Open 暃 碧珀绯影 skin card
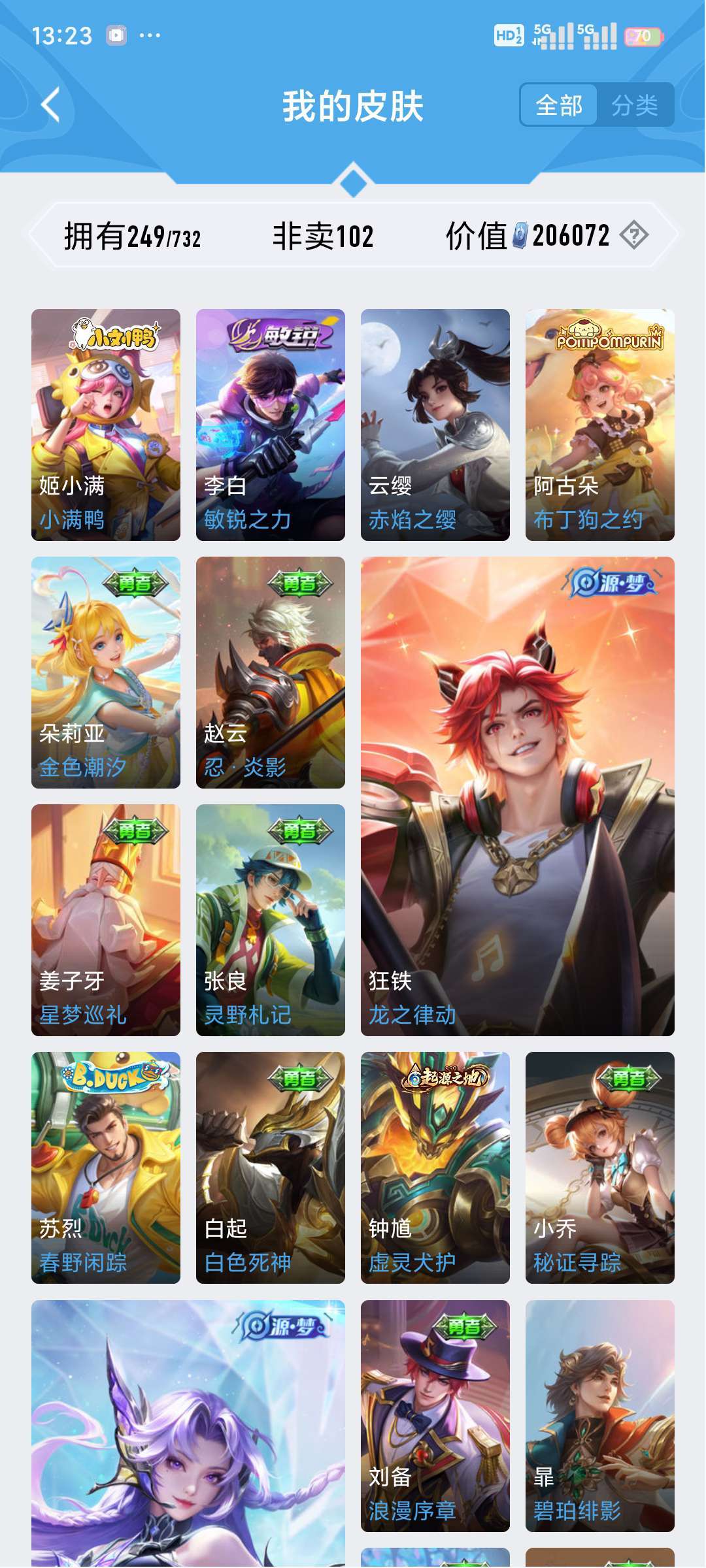 click(x=600, y=1416)
